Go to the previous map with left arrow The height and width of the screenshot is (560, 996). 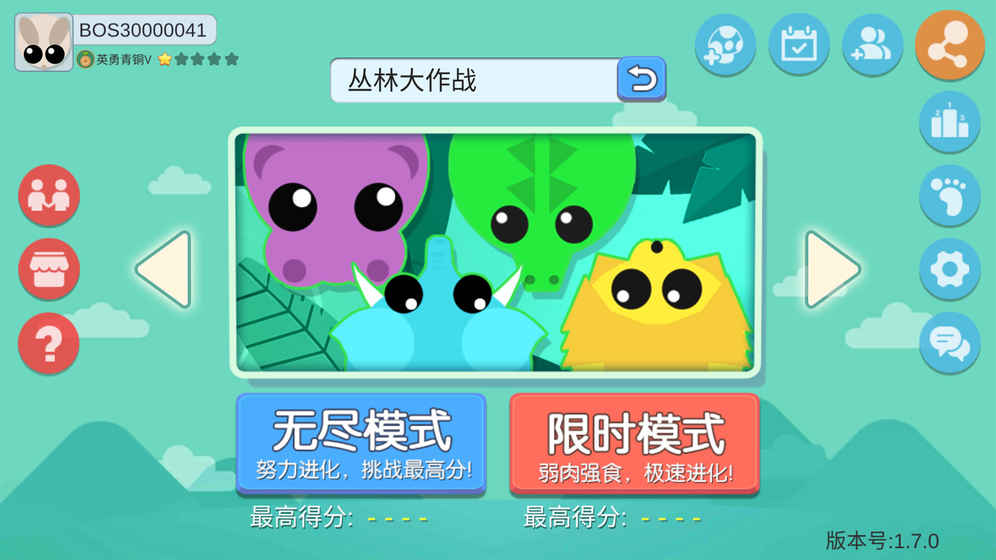(163, 269)
